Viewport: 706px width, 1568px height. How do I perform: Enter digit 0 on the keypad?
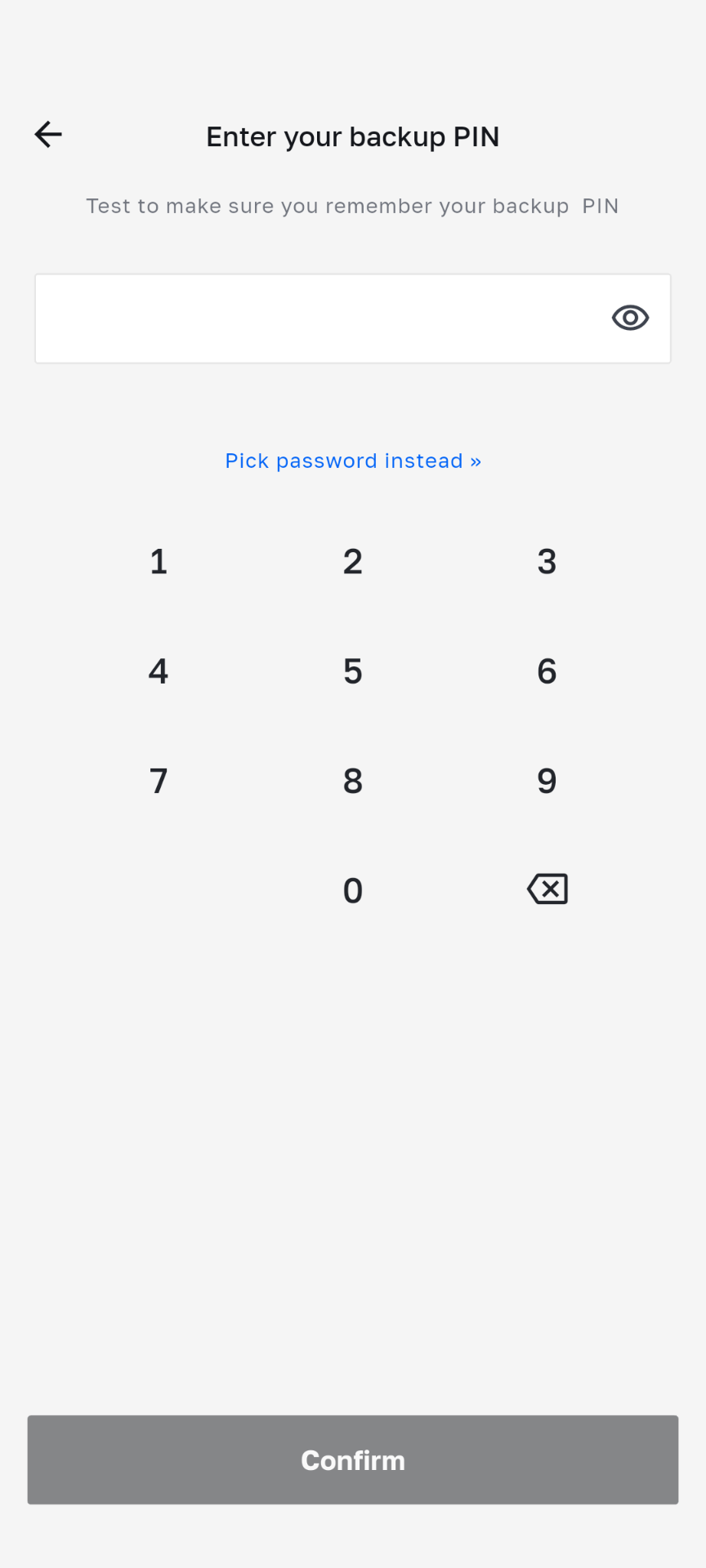click(353, 890)
